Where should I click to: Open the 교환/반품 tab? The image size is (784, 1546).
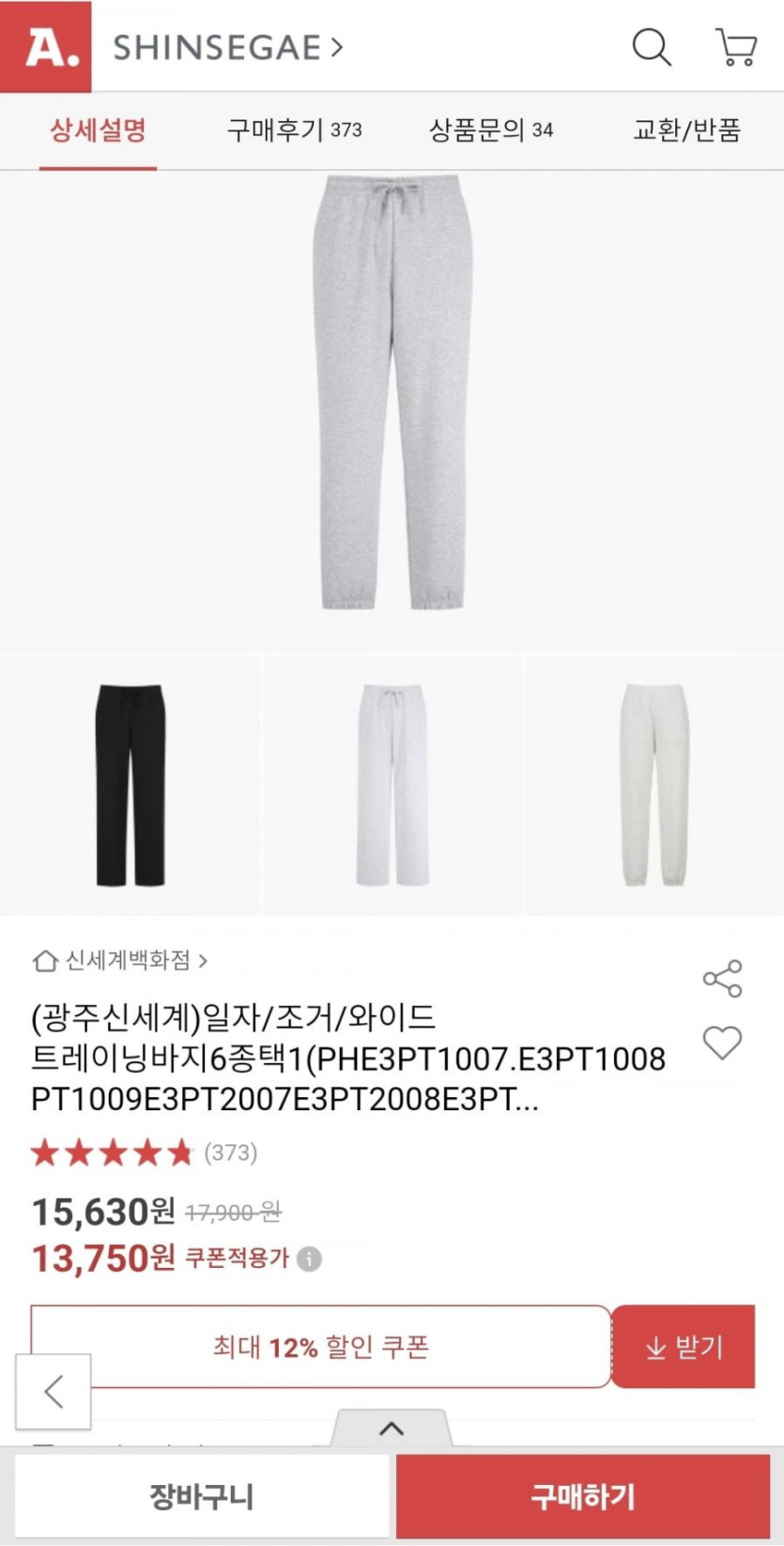686,130
